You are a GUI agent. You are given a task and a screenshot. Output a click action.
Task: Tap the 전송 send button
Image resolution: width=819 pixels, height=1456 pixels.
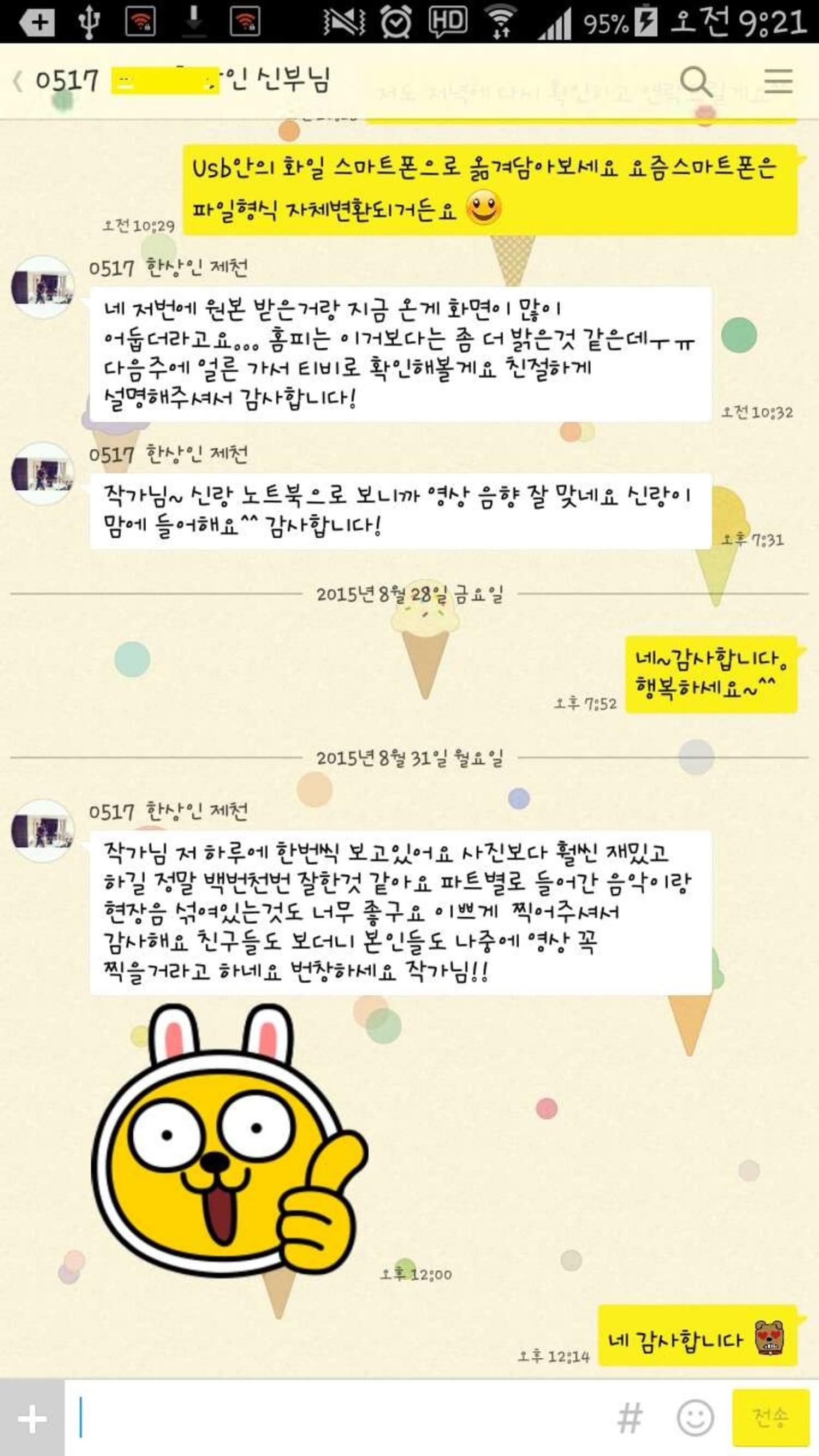pyautogui.click(x=770, y=1418)
